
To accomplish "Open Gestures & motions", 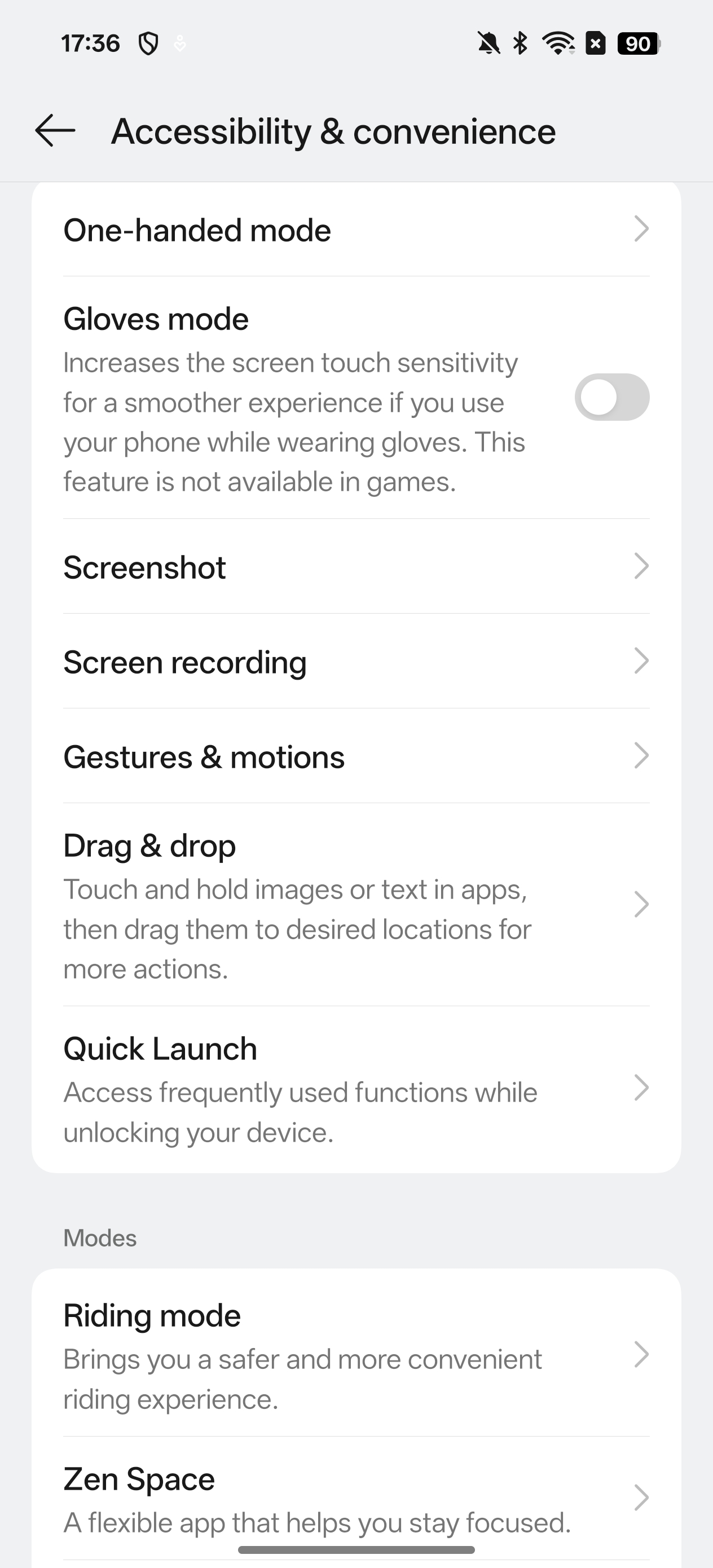I will 356,756.
